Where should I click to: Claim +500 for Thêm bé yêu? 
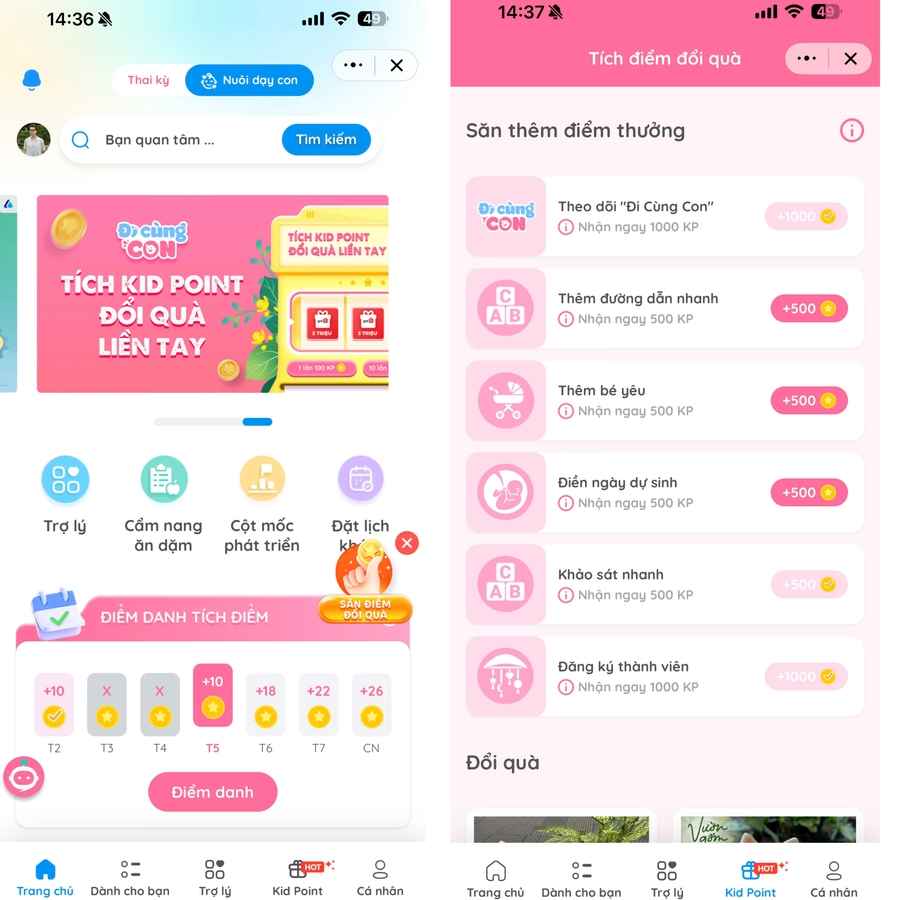[x=808, y=401]
